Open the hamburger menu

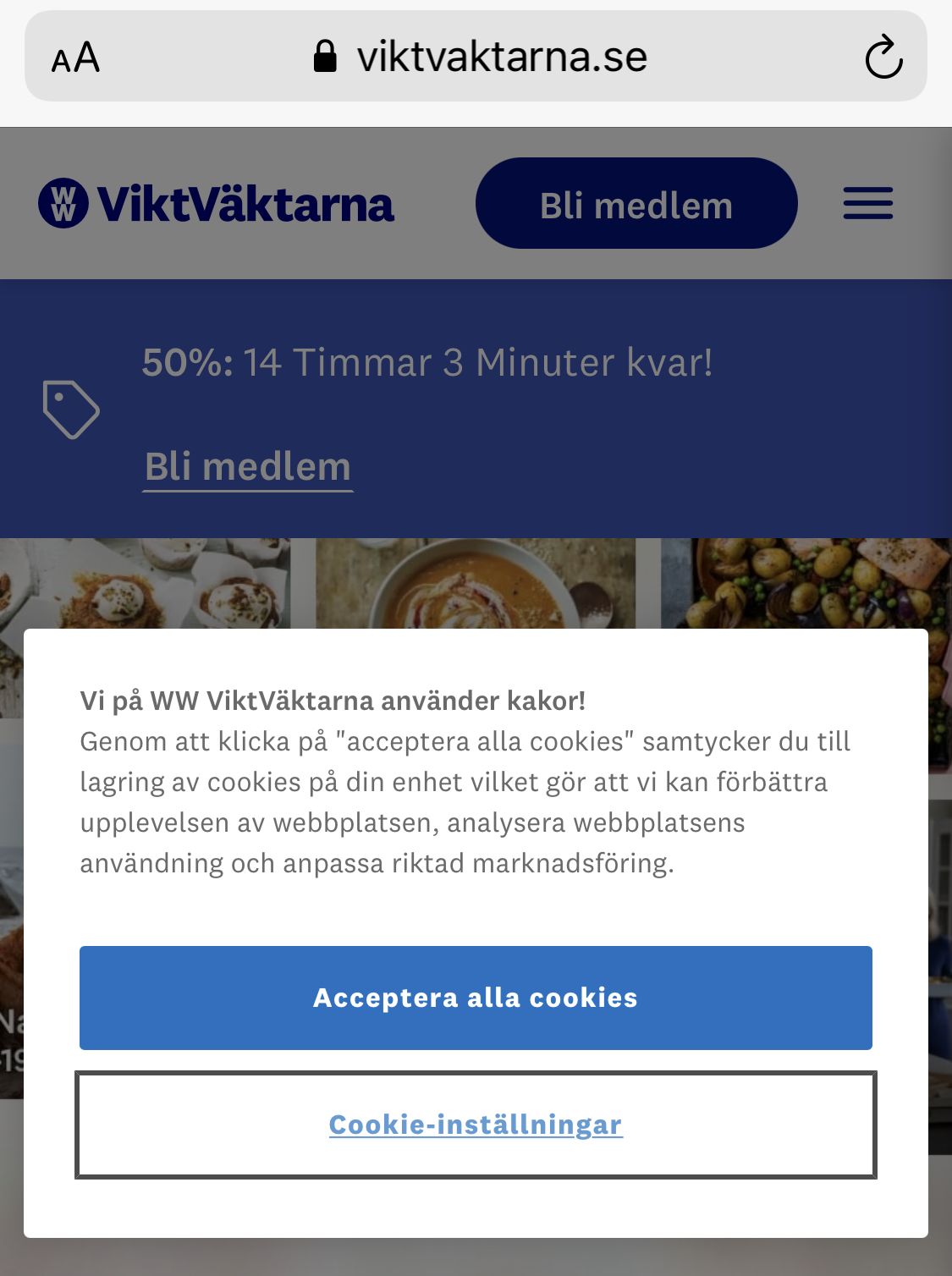tap(867, 204)
